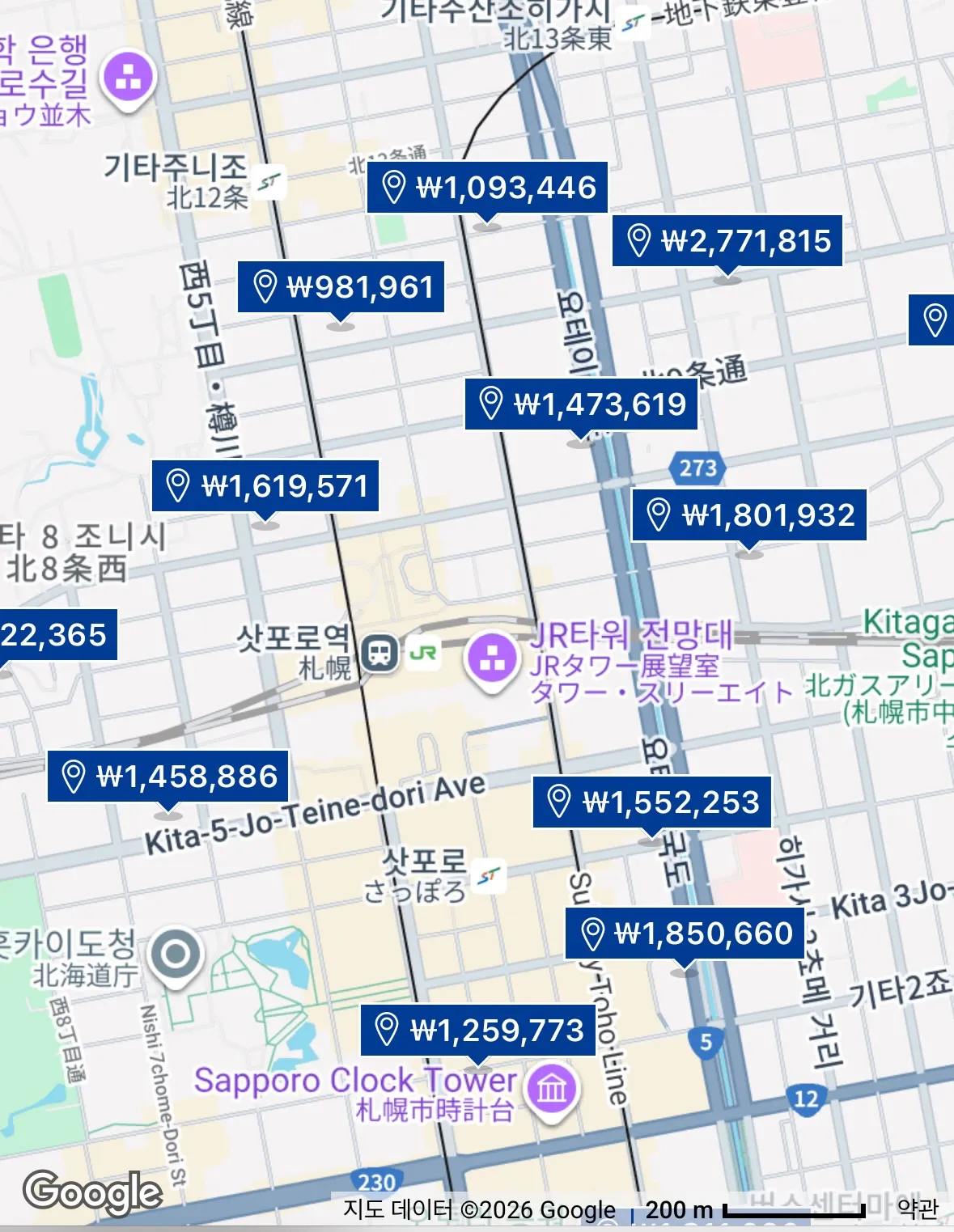Viewport: 954px width, 1232px height.
Task: Select the ₩1,093,446 price marker
Action: [x=487, y=188]
